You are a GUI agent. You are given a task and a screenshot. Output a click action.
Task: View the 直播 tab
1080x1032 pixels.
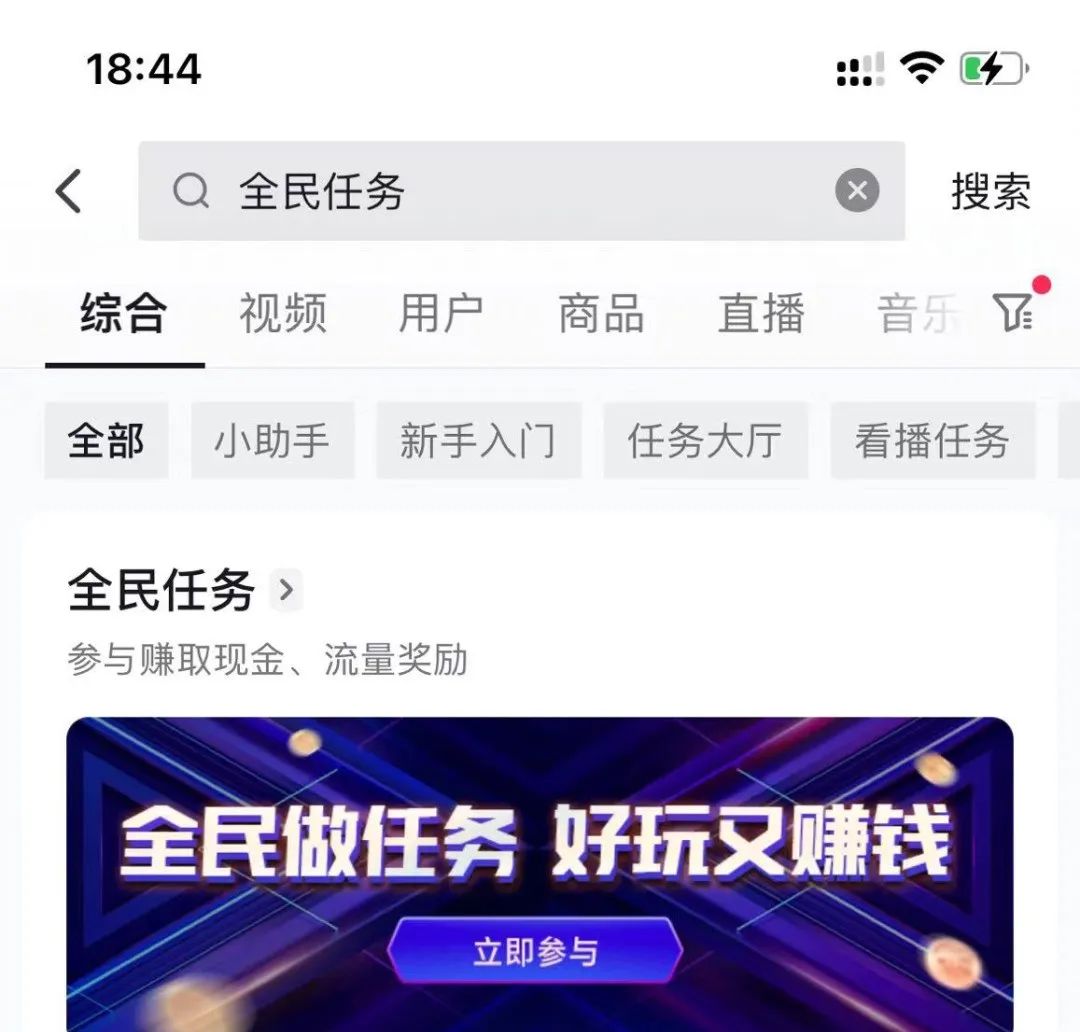click(x=761, y=315)
